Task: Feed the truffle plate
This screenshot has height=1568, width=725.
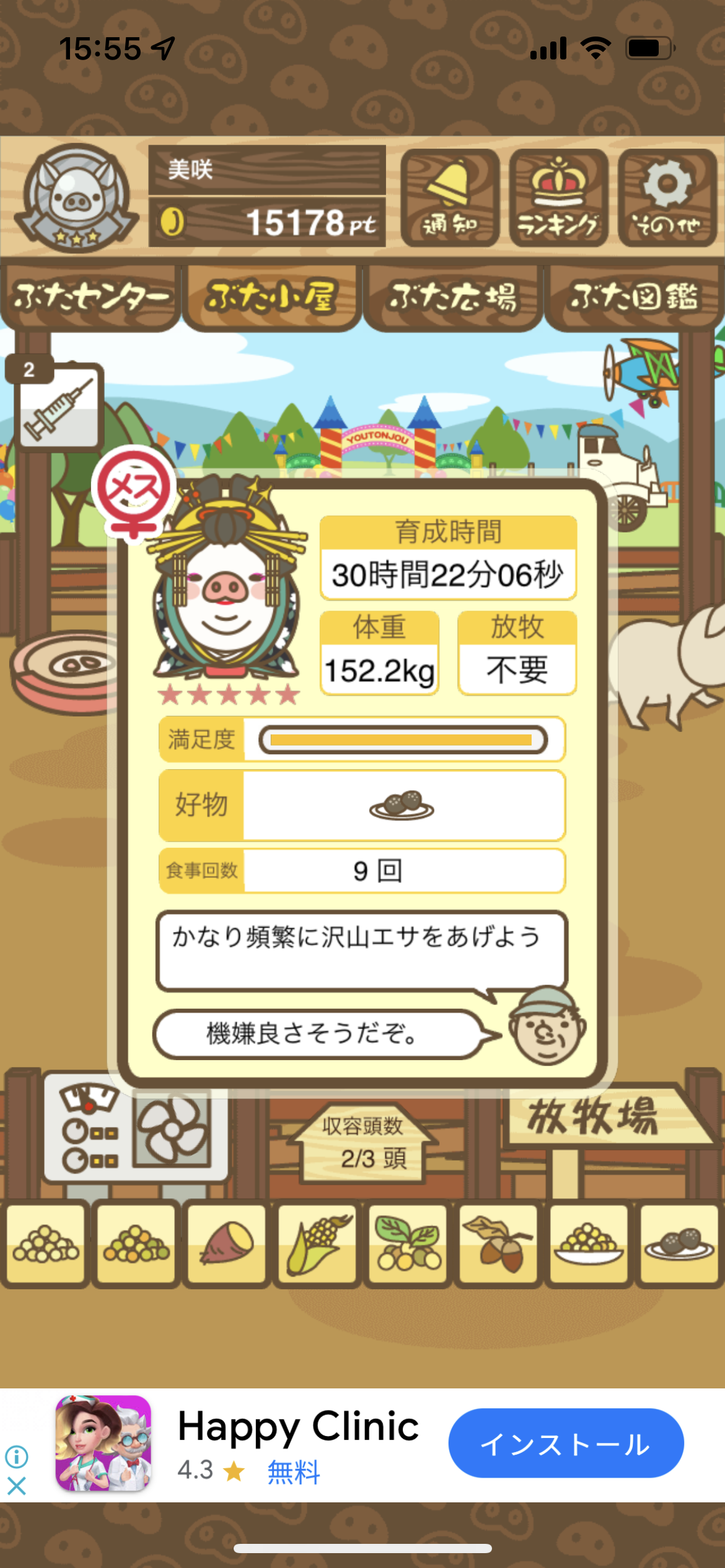Action: click(x=679, y=1244)
